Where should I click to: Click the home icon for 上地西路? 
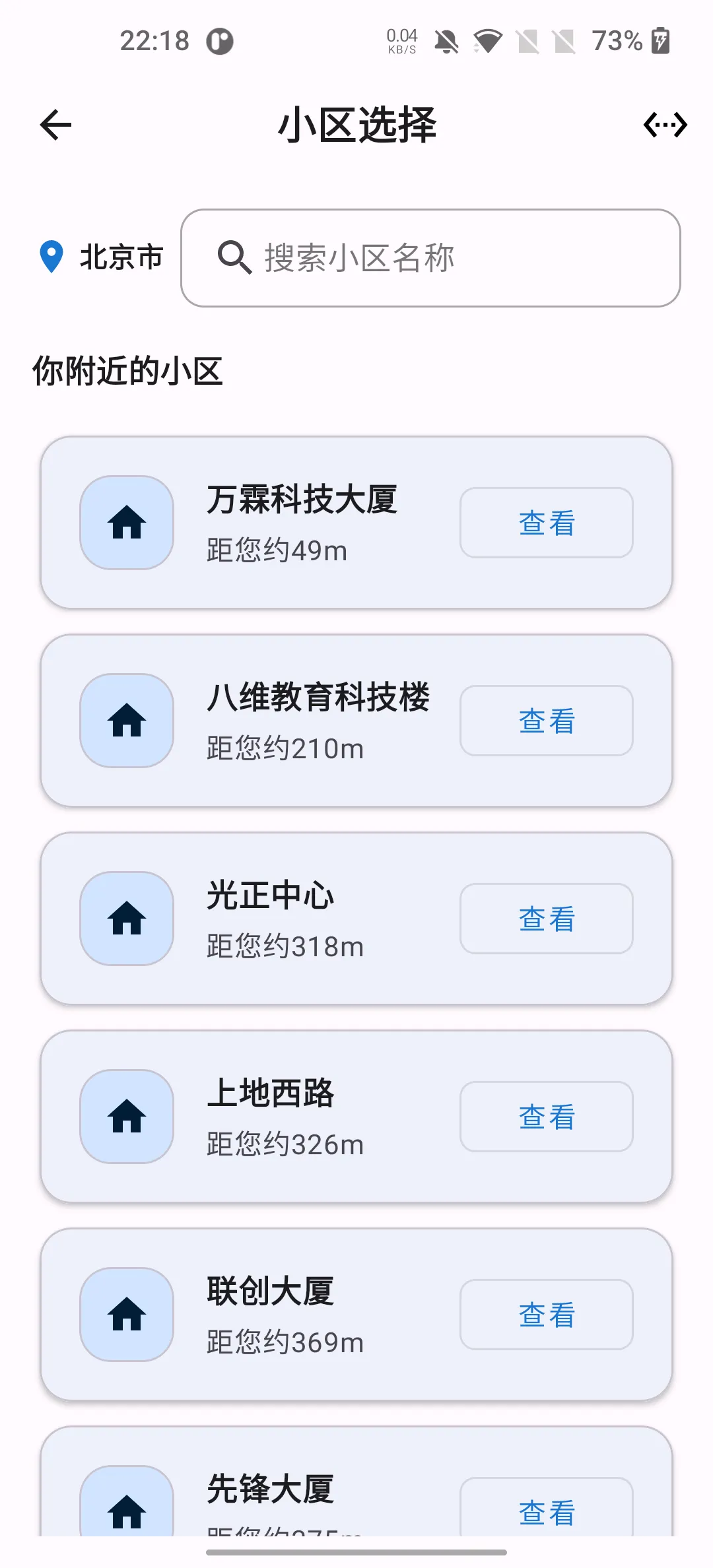click(126, 1117)
